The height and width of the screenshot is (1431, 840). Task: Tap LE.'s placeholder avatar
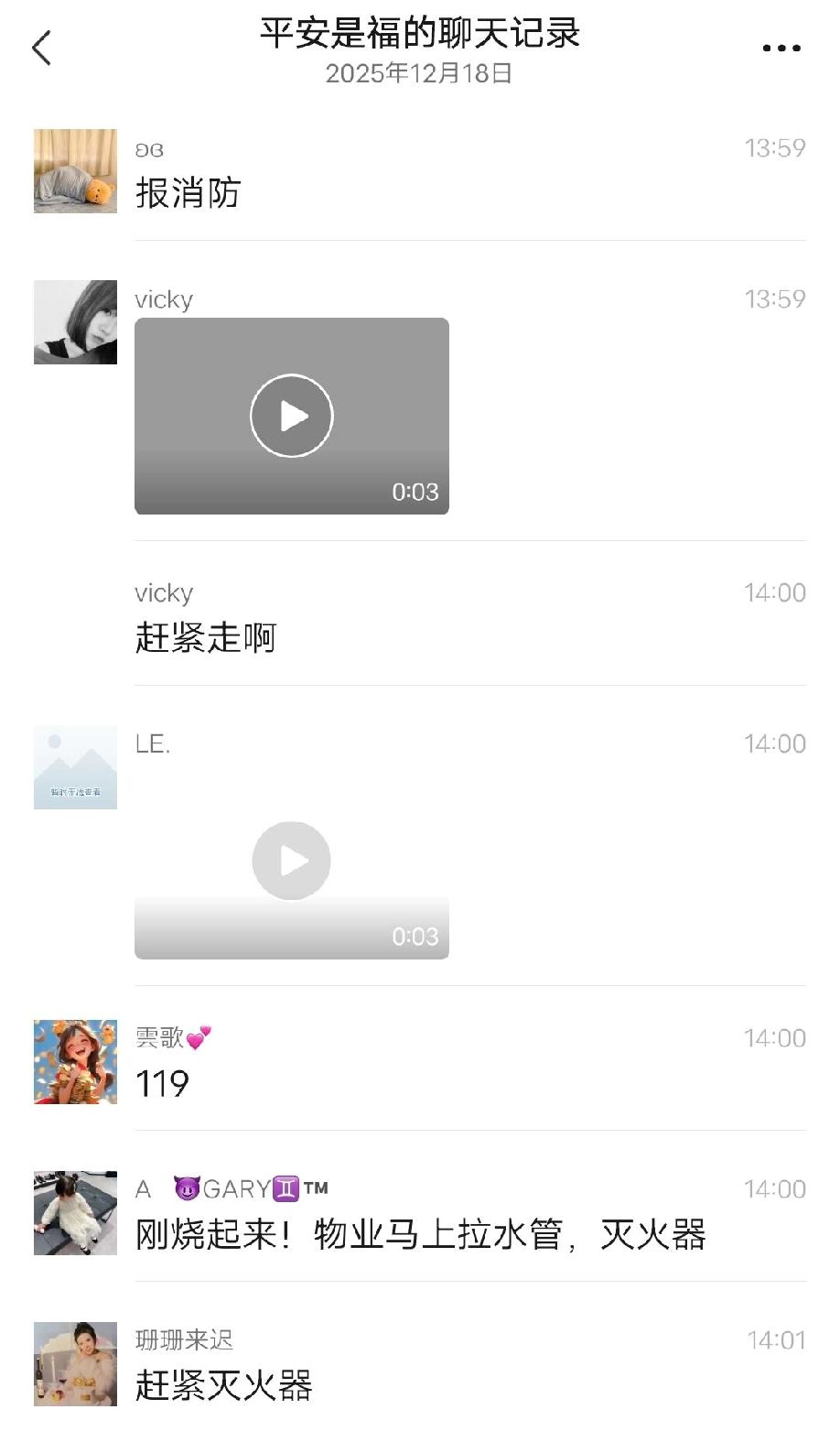tap(75, 767)
